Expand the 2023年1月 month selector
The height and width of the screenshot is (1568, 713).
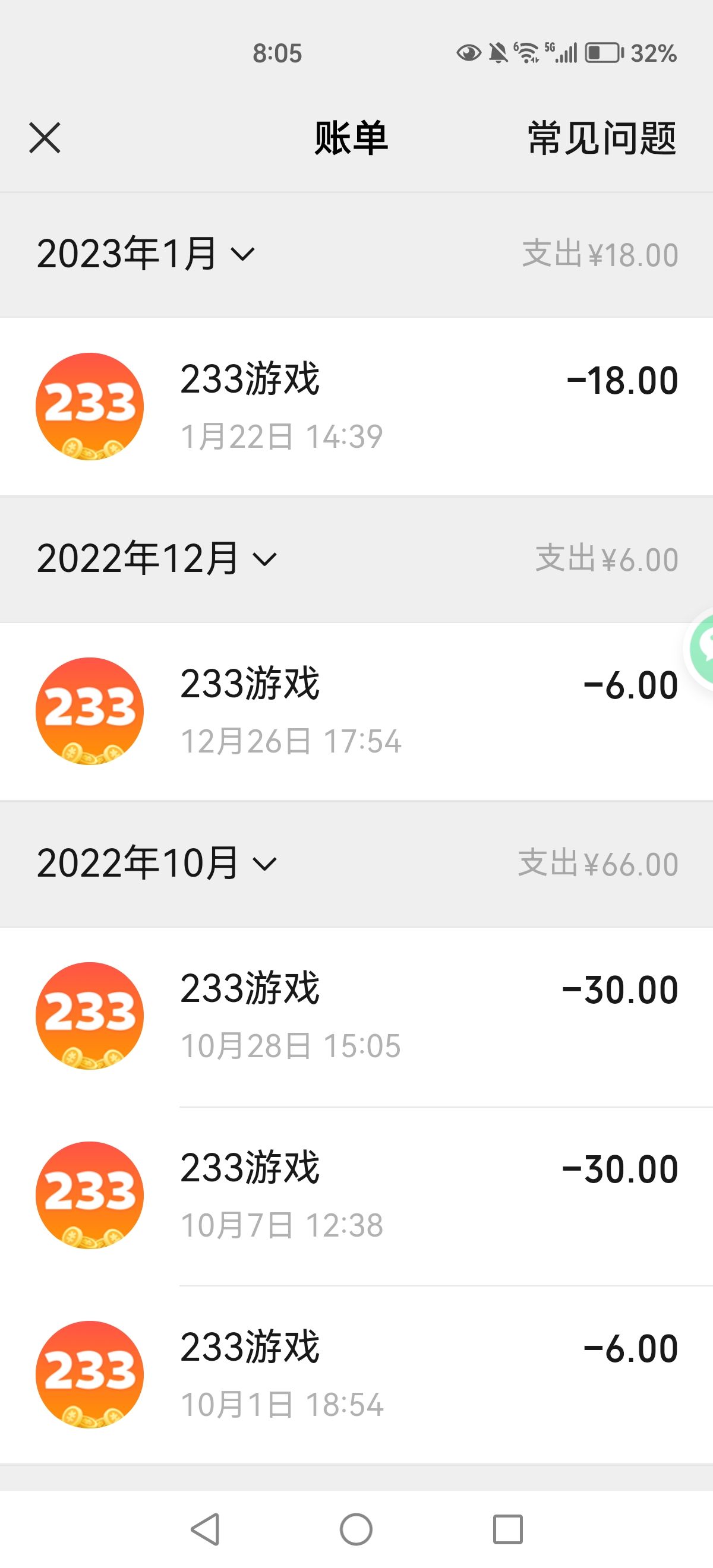click(x=146, y=254)
